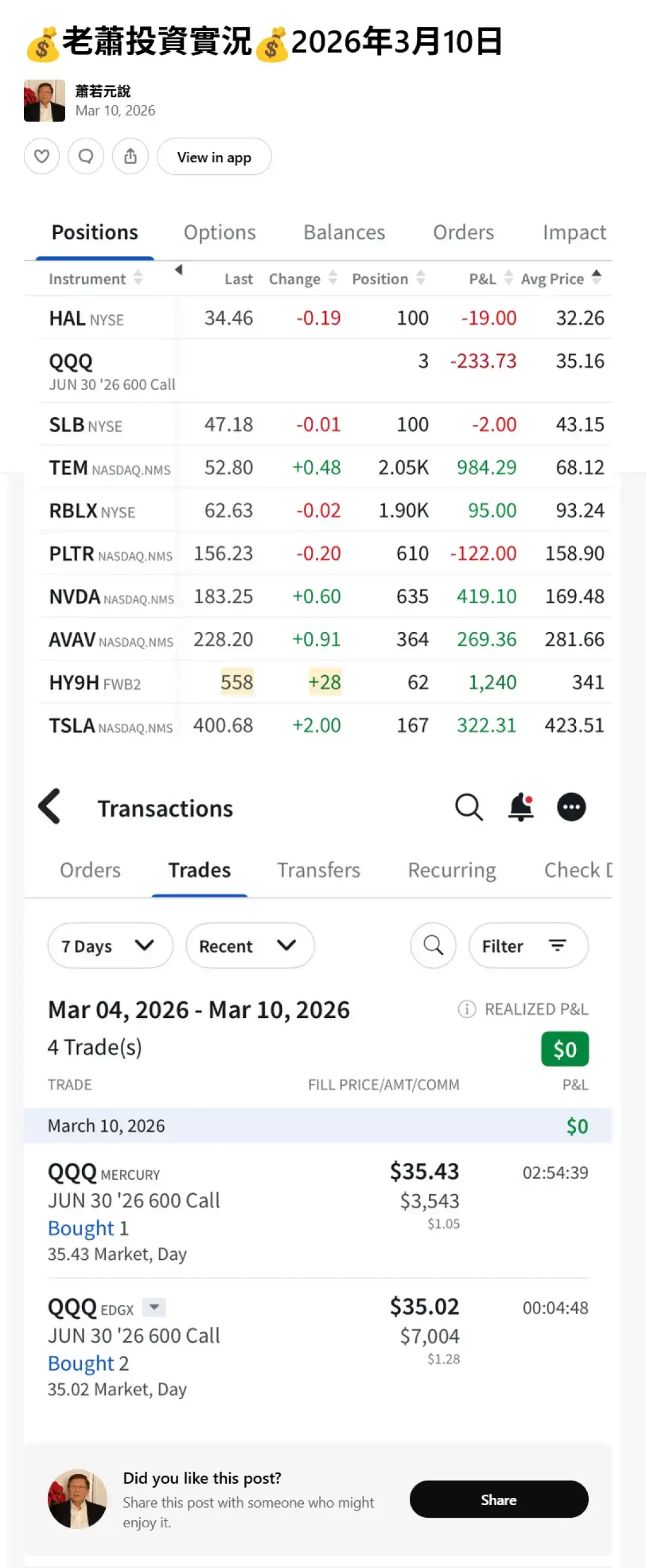
Task: Like this post with the heart icon
Action: click(41, 156)
